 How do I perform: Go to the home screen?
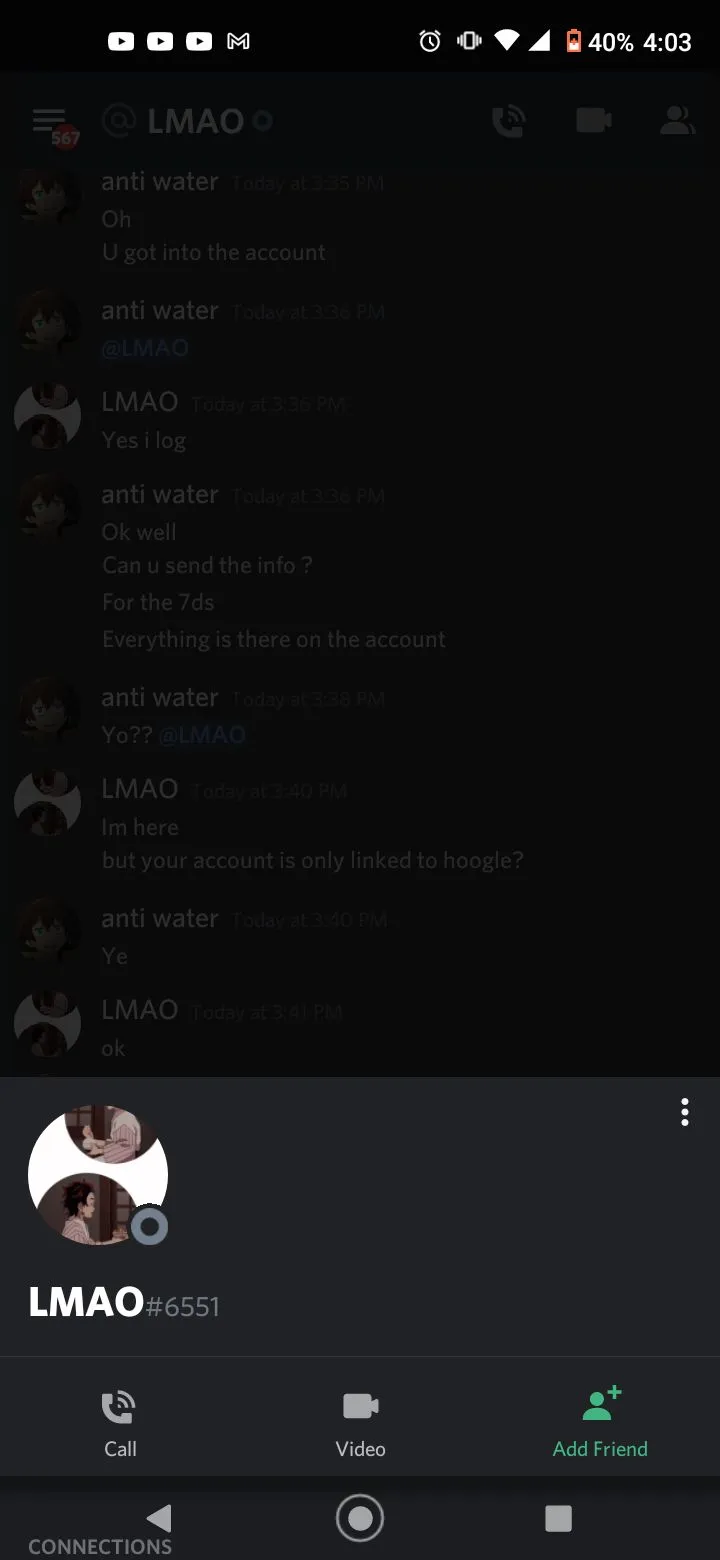tap(360, 1518)
